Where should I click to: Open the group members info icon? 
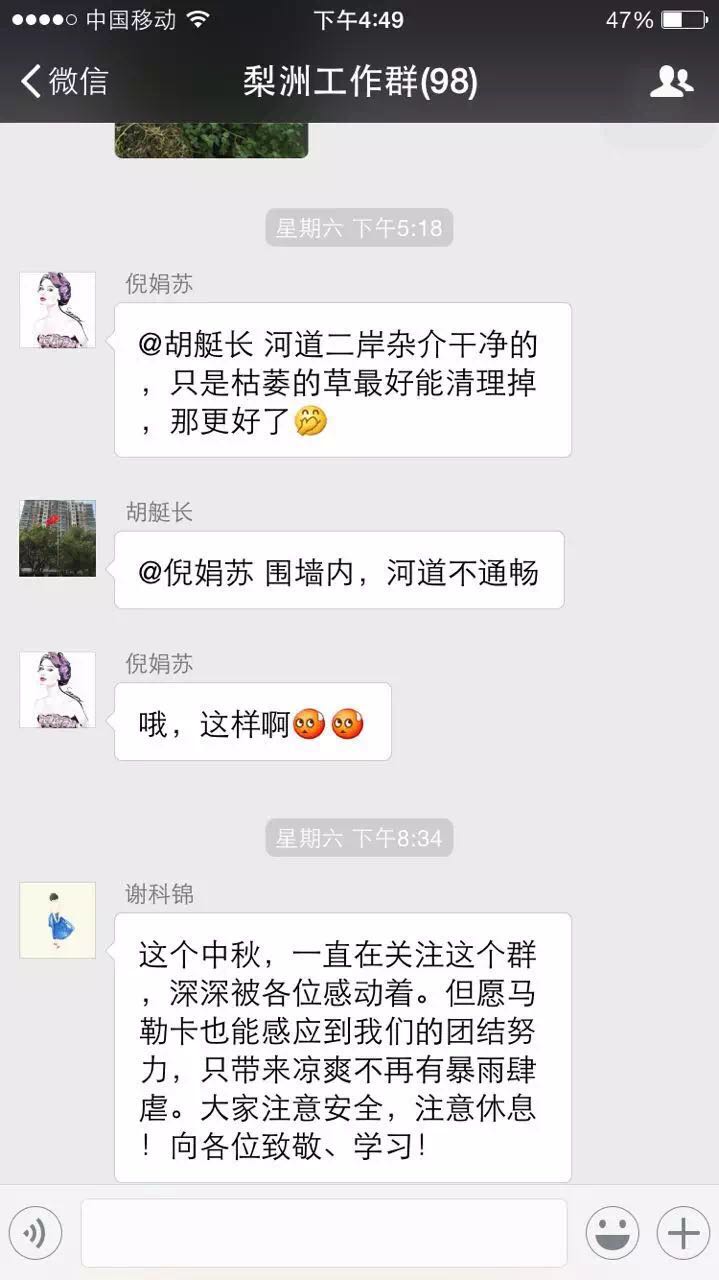[x=671, y=81]
